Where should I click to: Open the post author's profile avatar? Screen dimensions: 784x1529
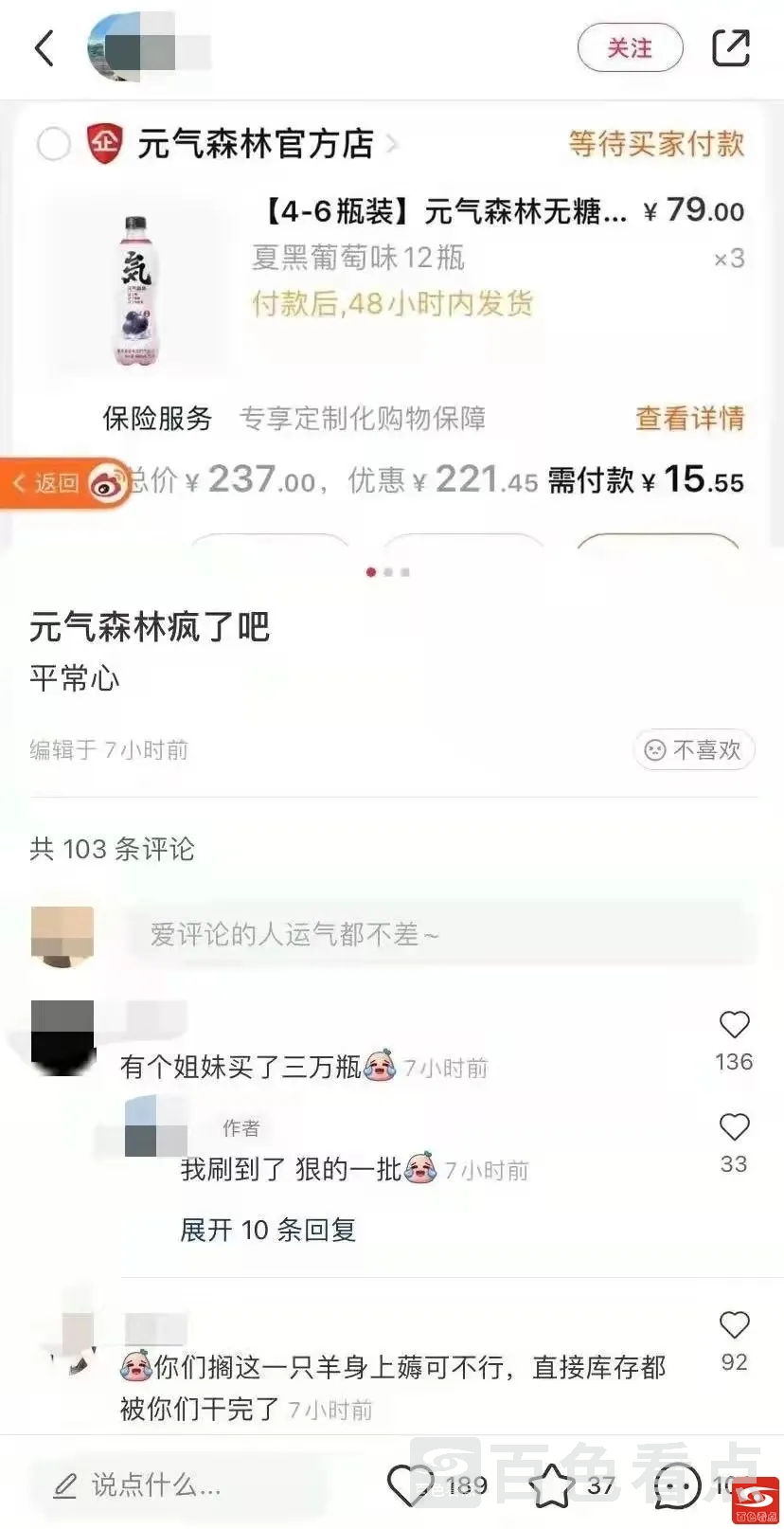pyautogui.click(x=117, y=47)
